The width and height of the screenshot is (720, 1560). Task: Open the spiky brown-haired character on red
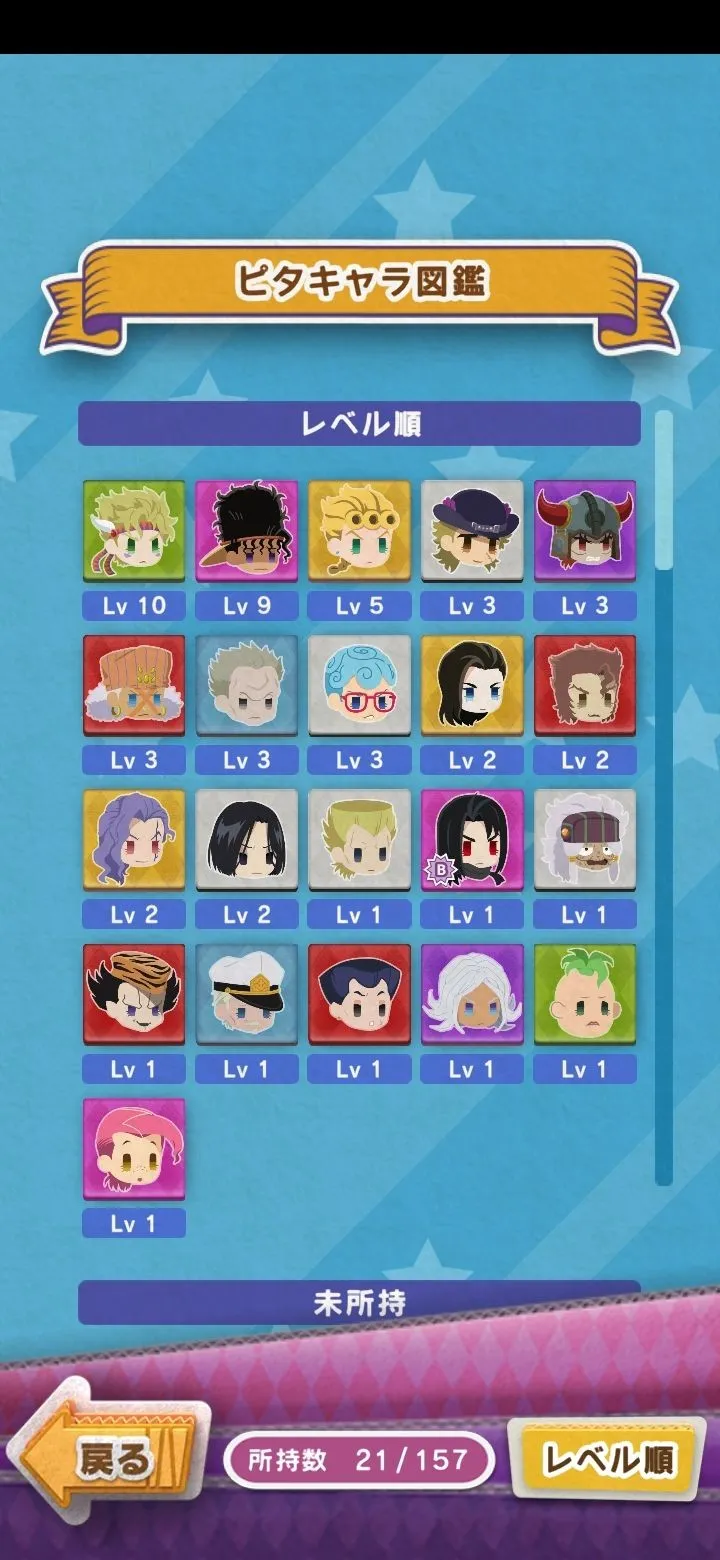pyautogui.click(x=585, y=685)
